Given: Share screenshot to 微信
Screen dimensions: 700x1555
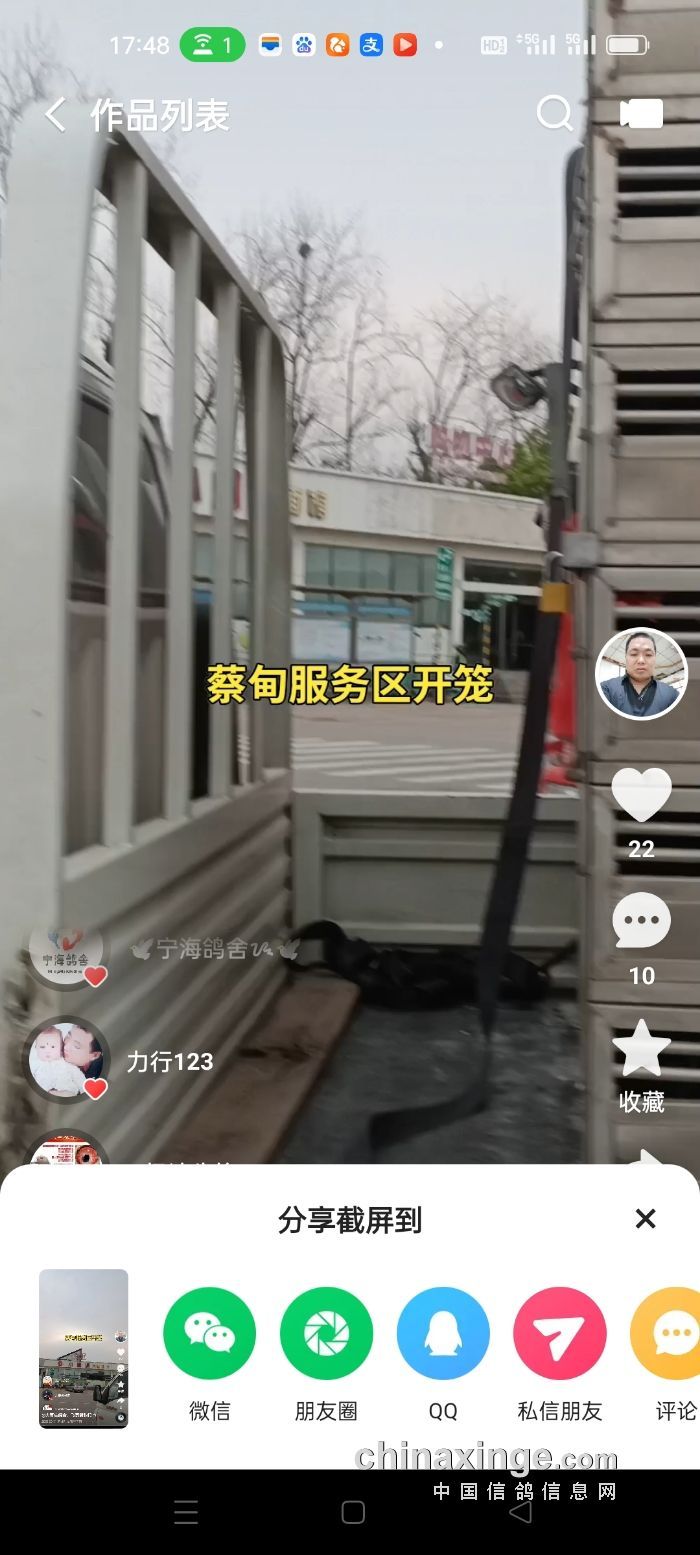Looking at the screenshot, I should 209,1333.
